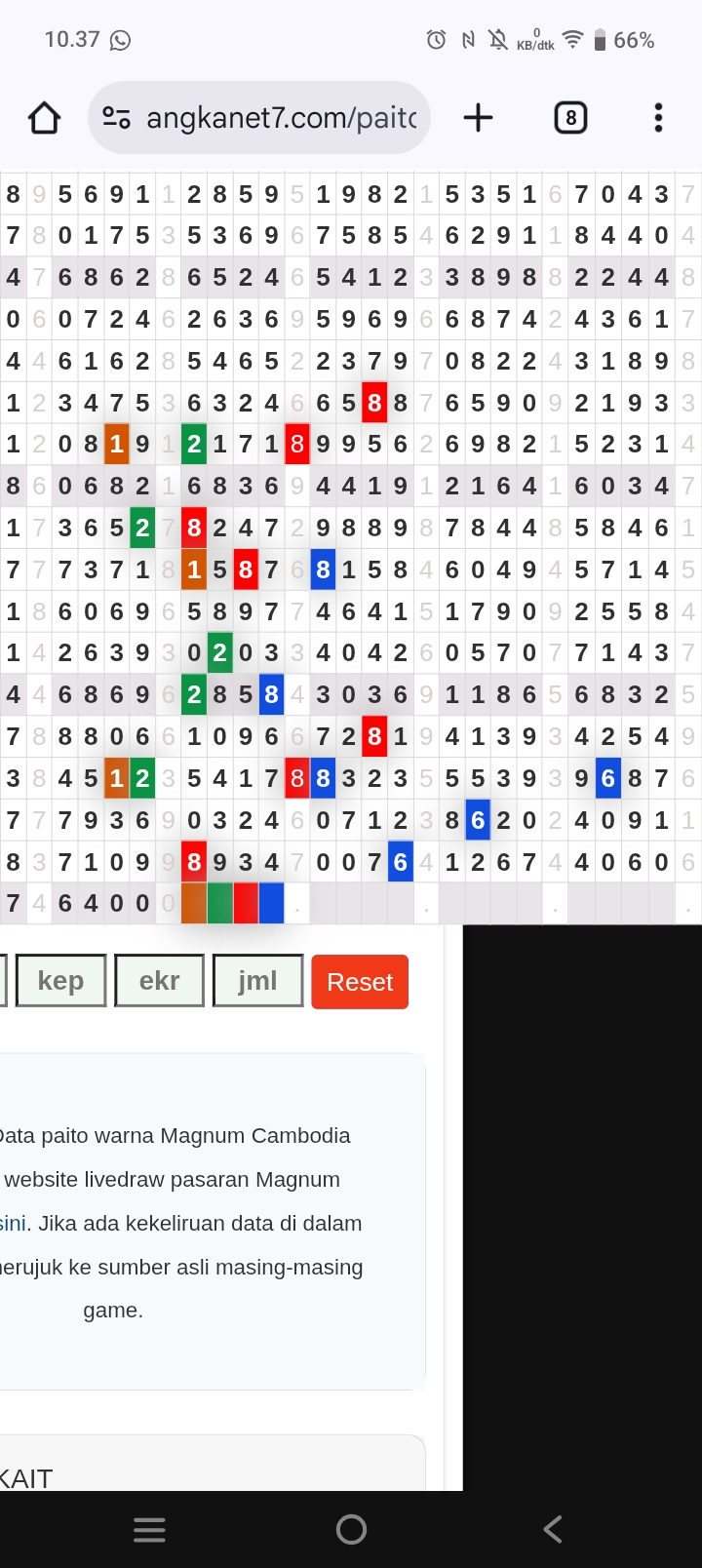702x1568 pixels.
Task: Open the tab switcher showing 8 tabs
Action: click(x=570, y=118)
